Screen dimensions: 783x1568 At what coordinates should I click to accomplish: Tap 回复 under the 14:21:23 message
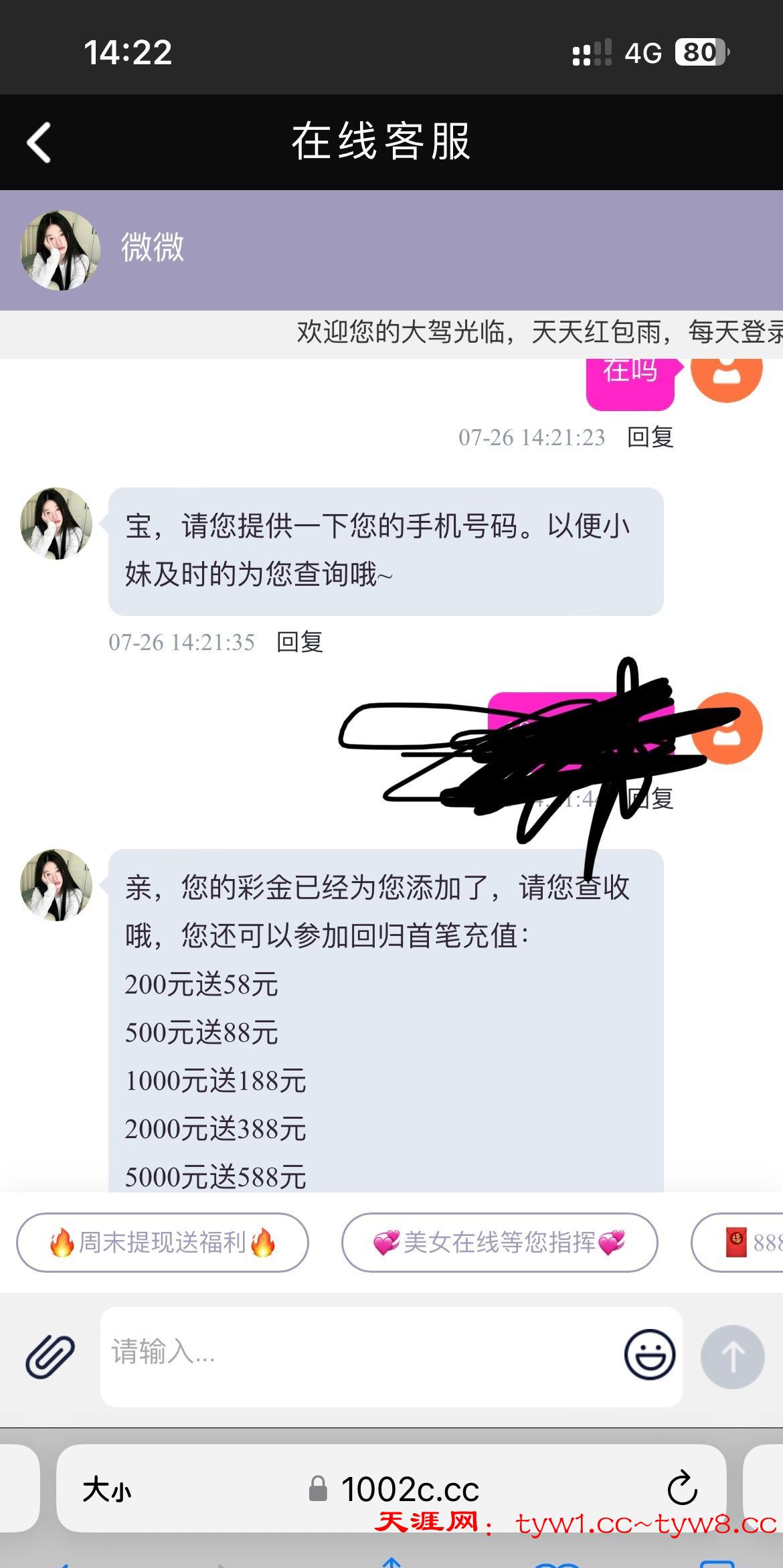pos(650,437)
